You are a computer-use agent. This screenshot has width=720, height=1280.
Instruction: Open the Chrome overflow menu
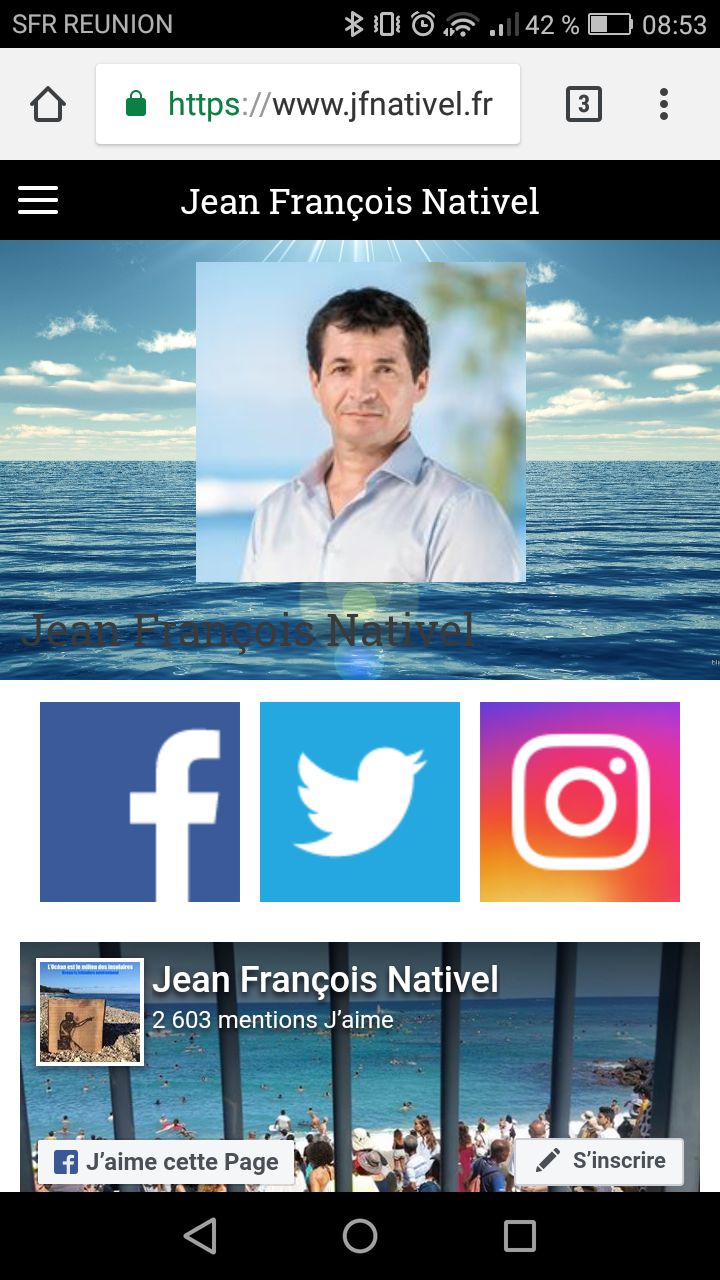[x=664, y=104]
